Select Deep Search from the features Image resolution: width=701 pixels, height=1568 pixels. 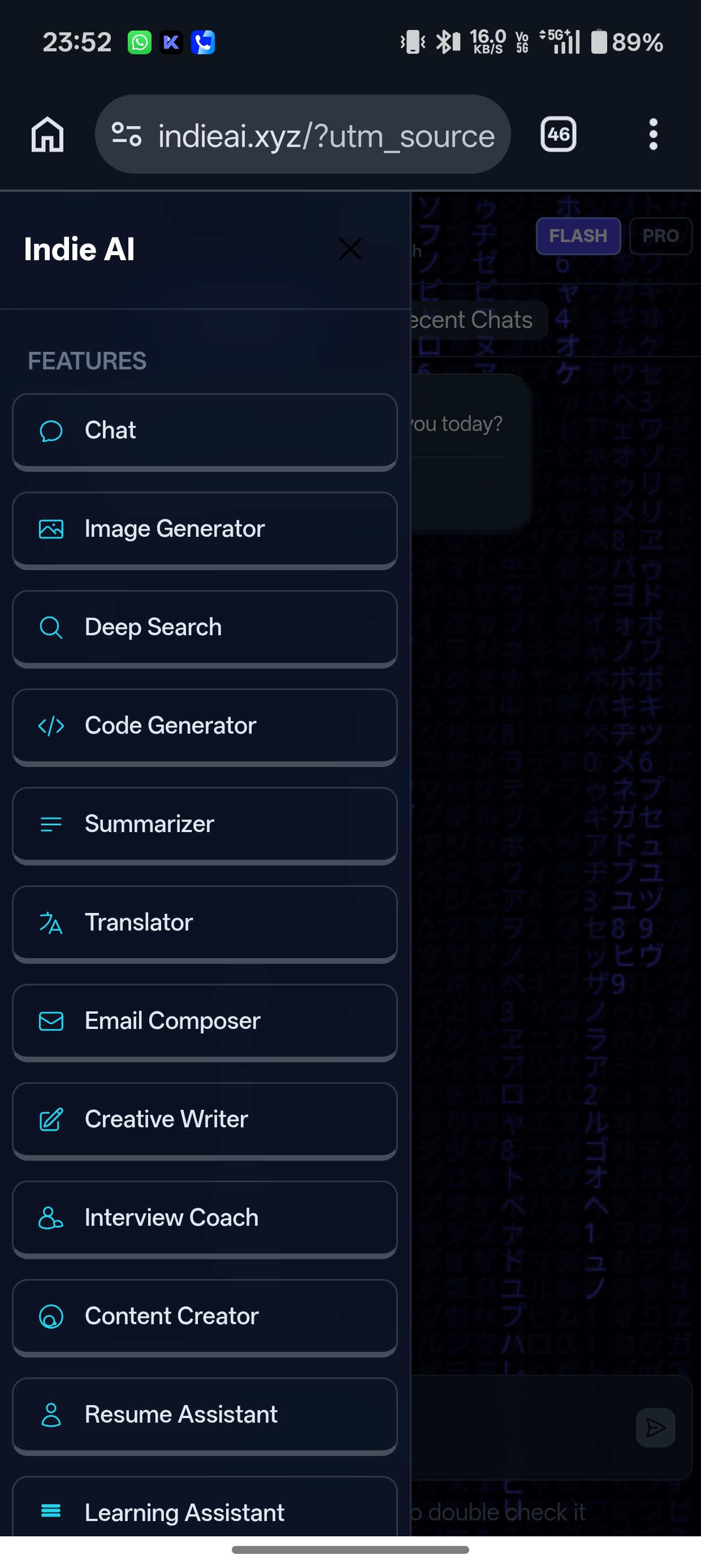205,627
